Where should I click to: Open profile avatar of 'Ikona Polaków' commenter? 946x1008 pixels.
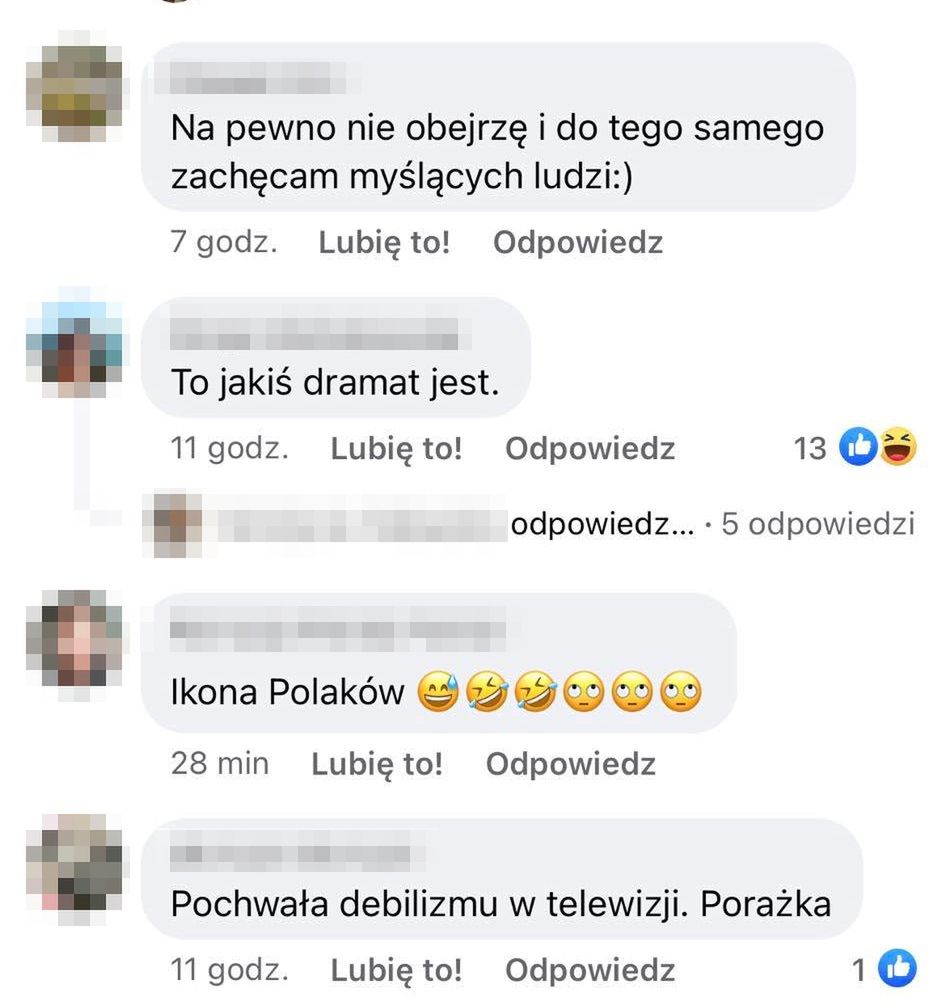coord(75,638)
